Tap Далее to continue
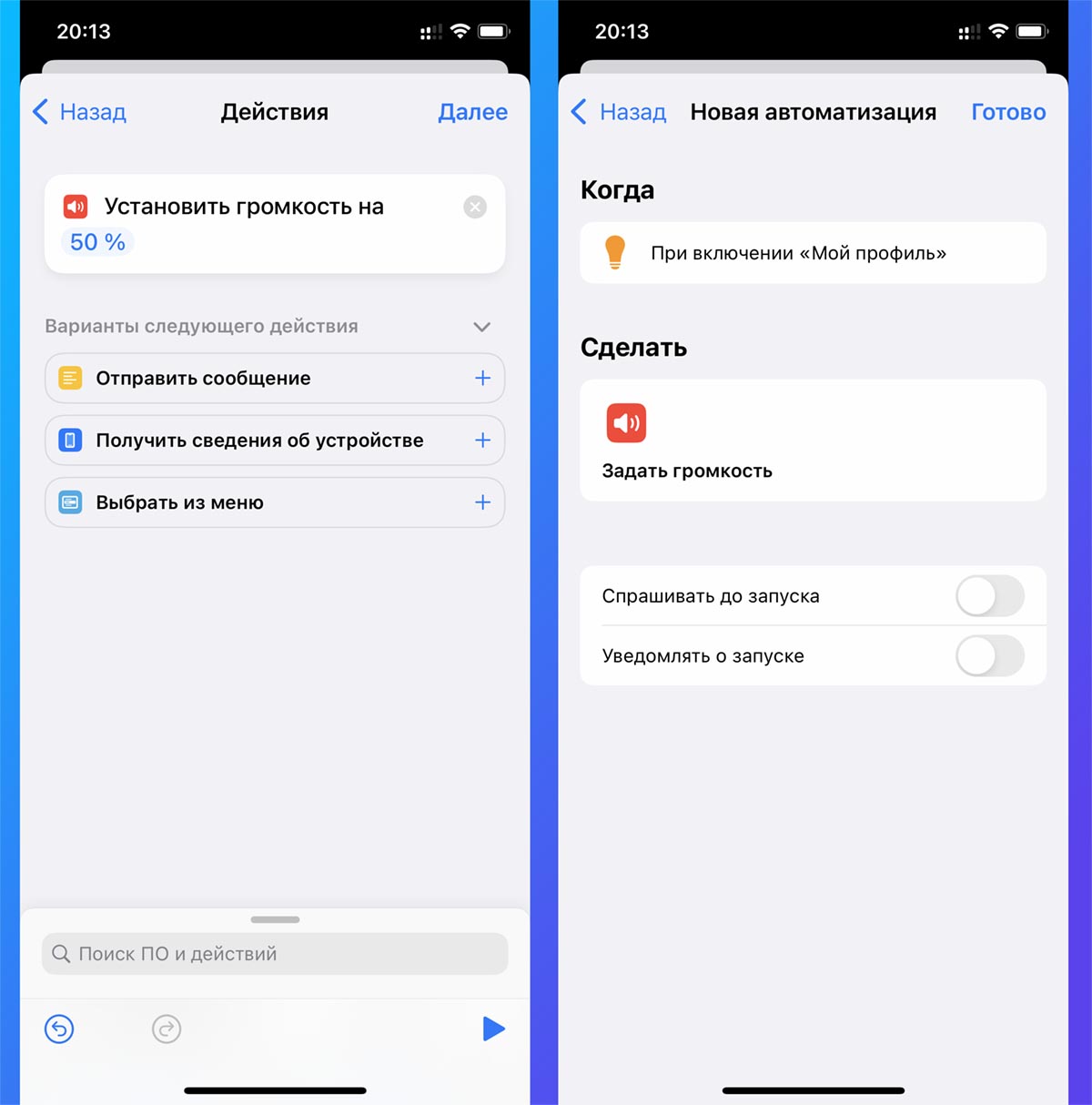 (472, 112)
